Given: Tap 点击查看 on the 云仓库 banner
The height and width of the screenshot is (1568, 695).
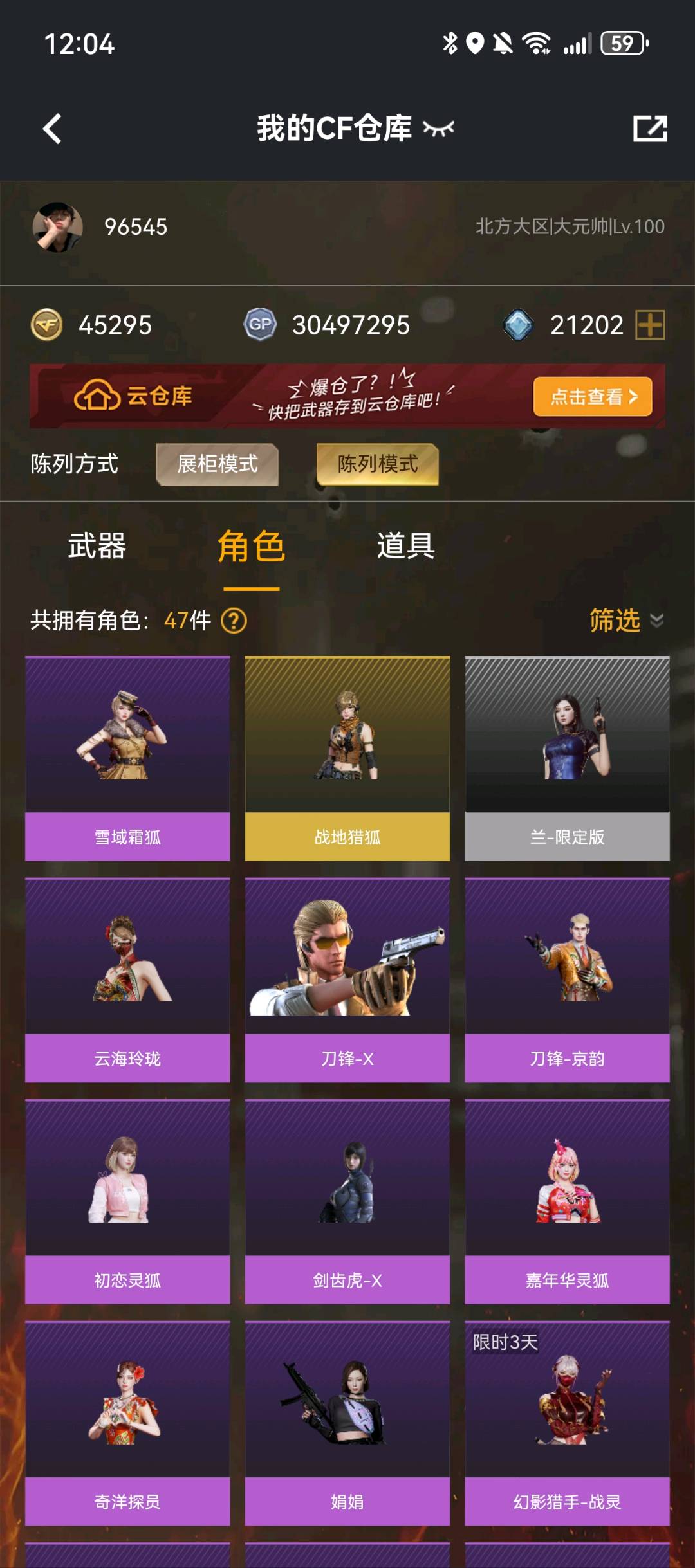Looking at the screenshot, I should (x=592, y=396).
